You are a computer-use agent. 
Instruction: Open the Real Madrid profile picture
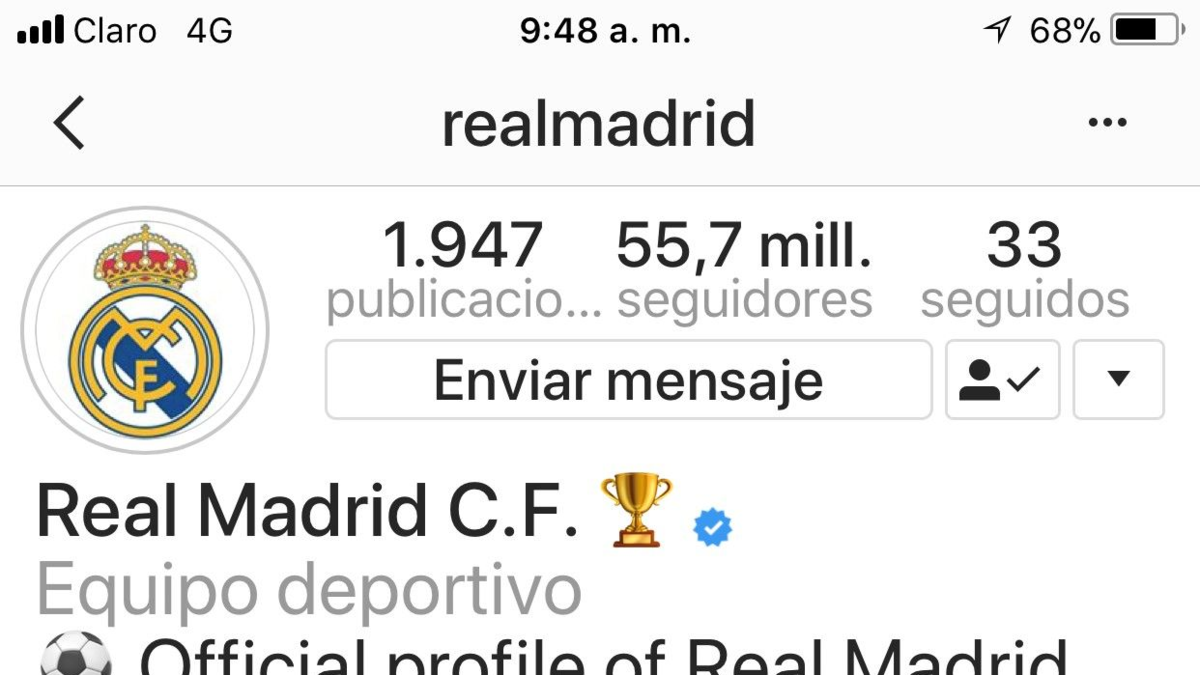(x=146, y=330)
